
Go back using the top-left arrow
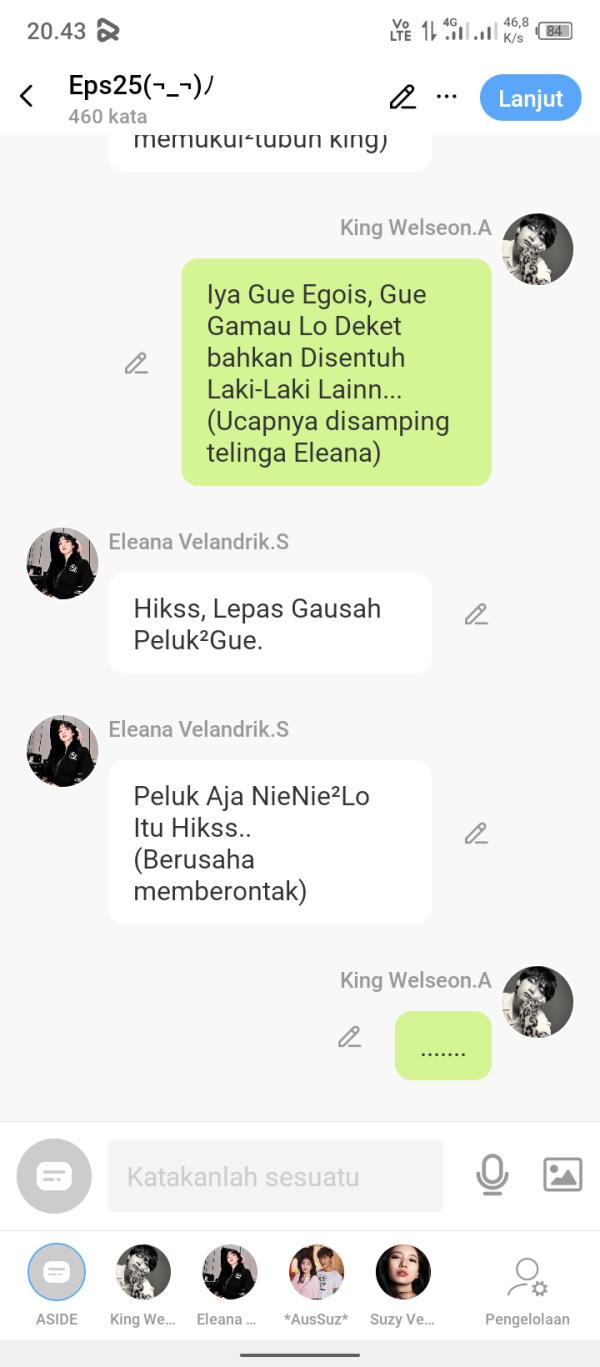[27, 96]
